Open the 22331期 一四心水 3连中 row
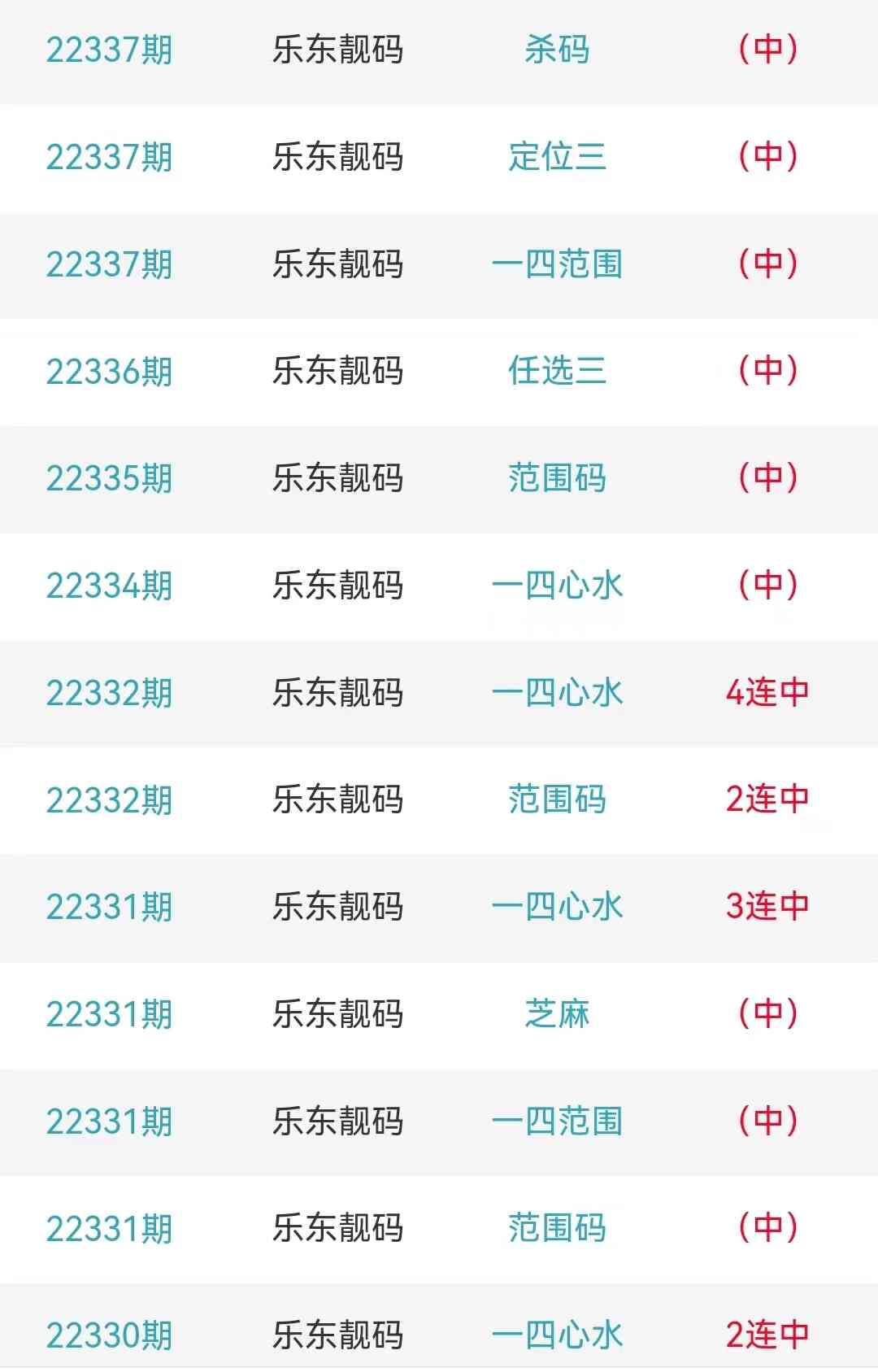The height and width of the screenshot is (1372, 878). coord(557,907)
